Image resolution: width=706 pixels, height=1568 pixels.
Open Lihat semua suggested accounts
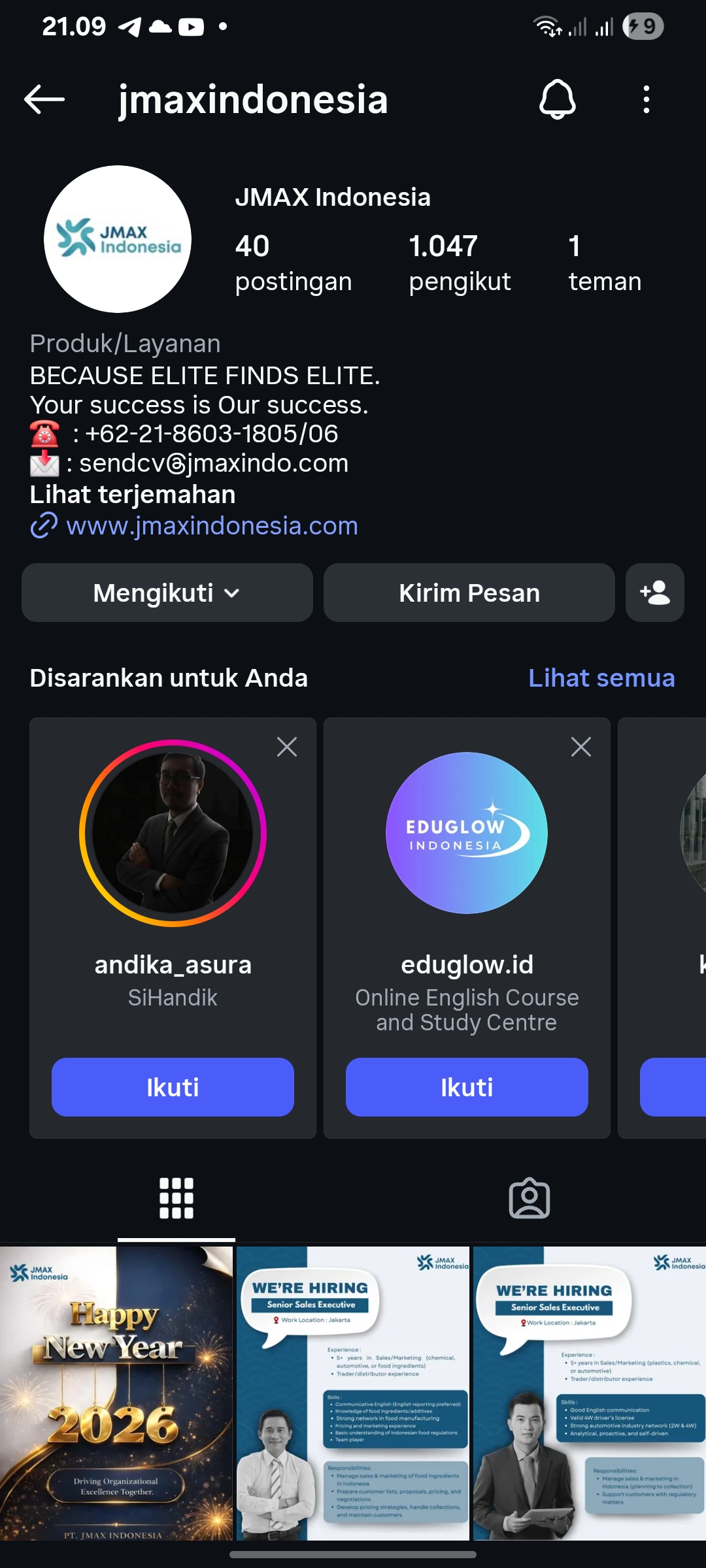(601, 678)
